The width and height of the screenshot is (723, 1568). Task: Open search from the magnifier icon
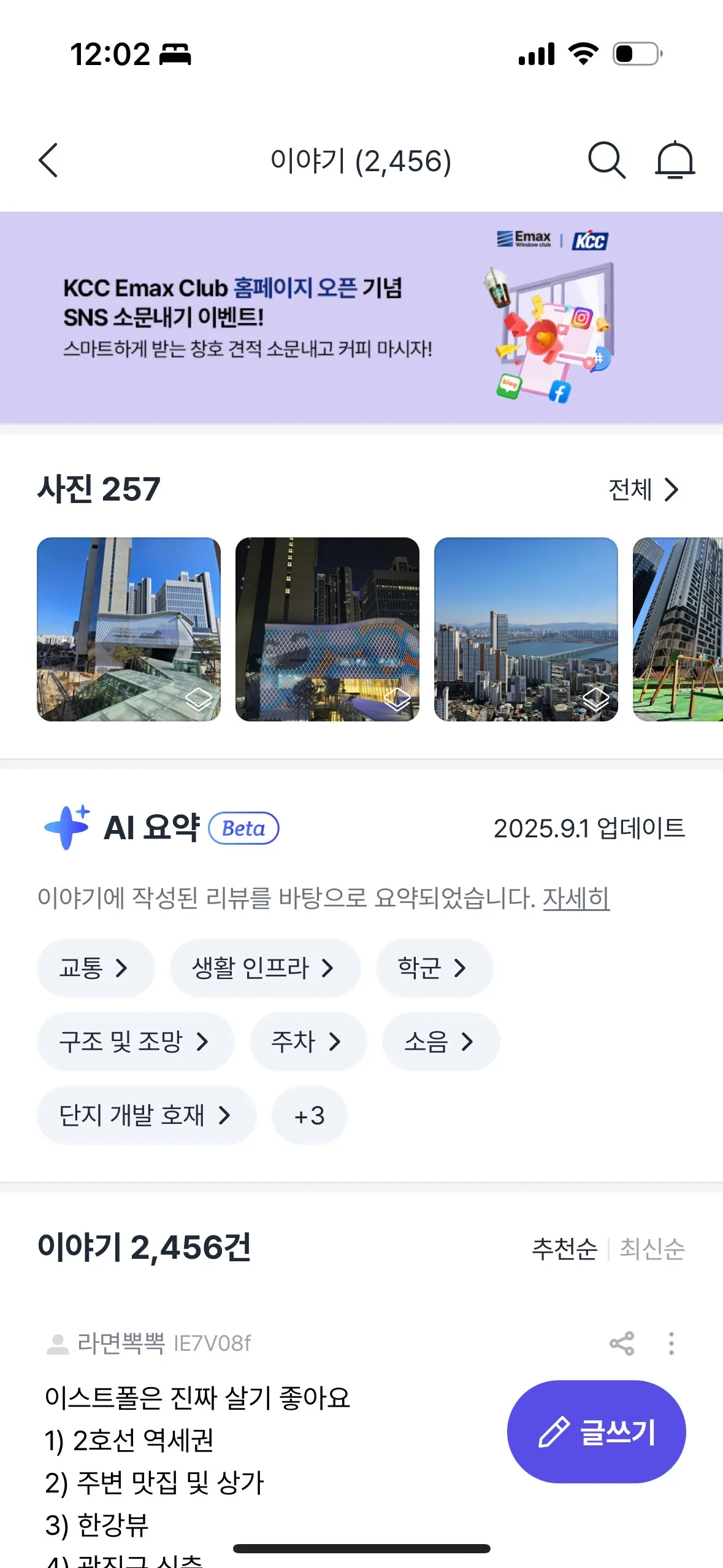point(606,161)
